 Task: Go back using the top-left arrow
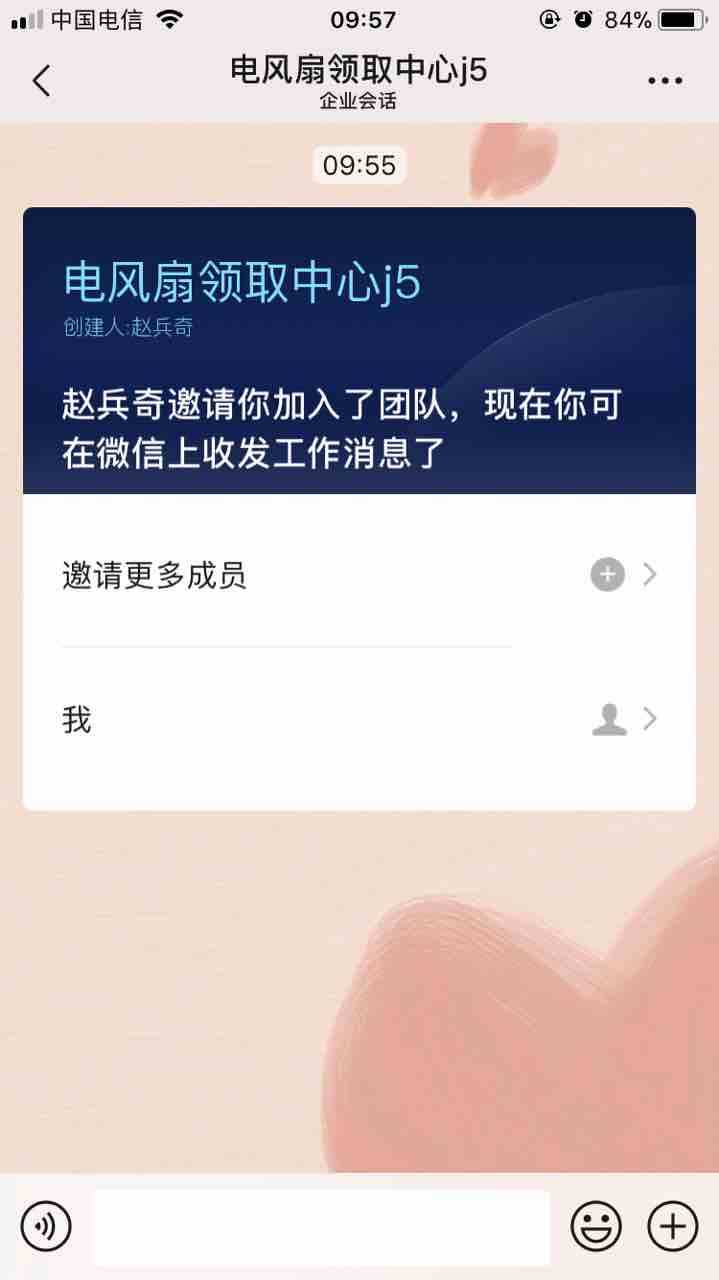tap(41, 80)
